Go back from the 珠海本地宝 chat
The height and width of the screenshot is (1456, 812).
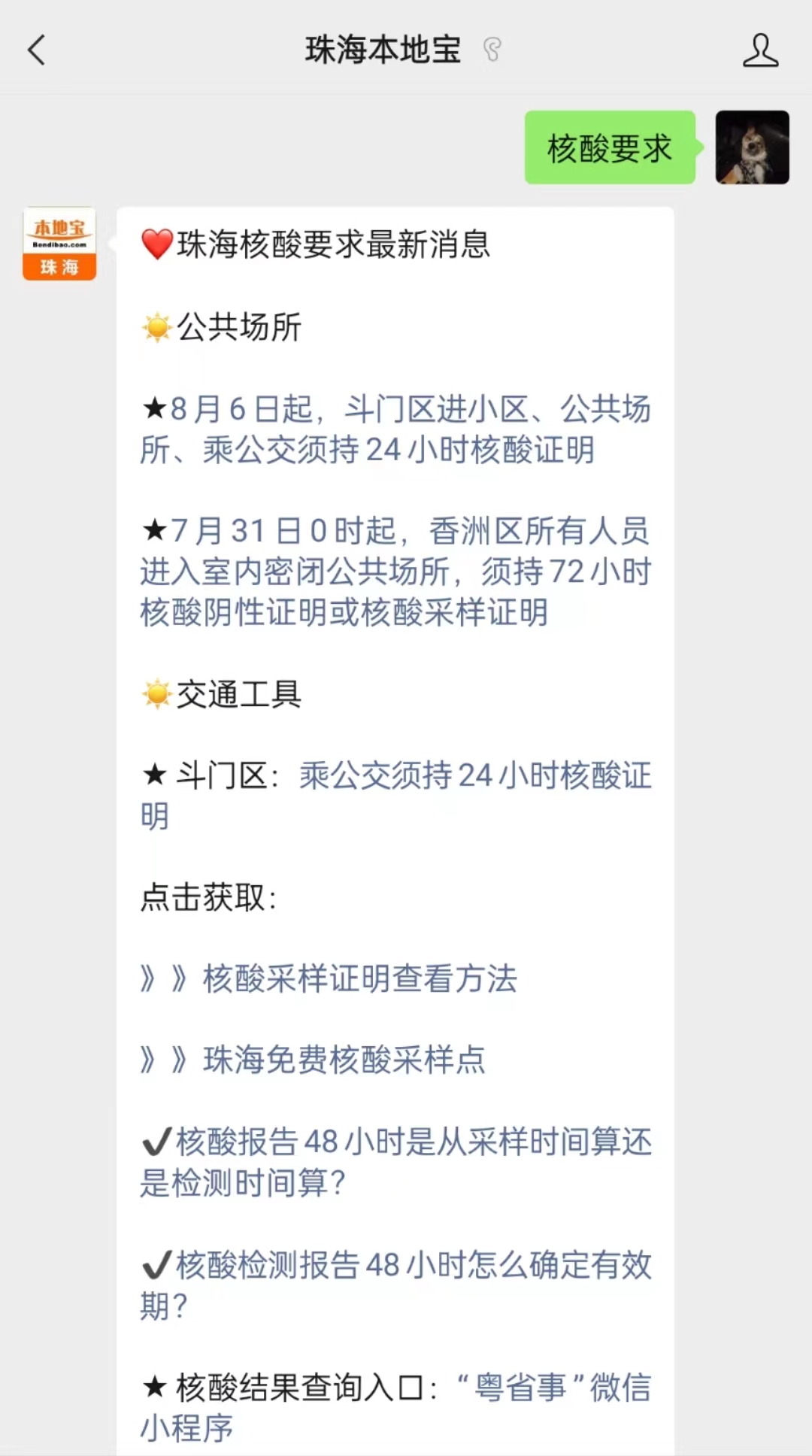click(36, 50)
